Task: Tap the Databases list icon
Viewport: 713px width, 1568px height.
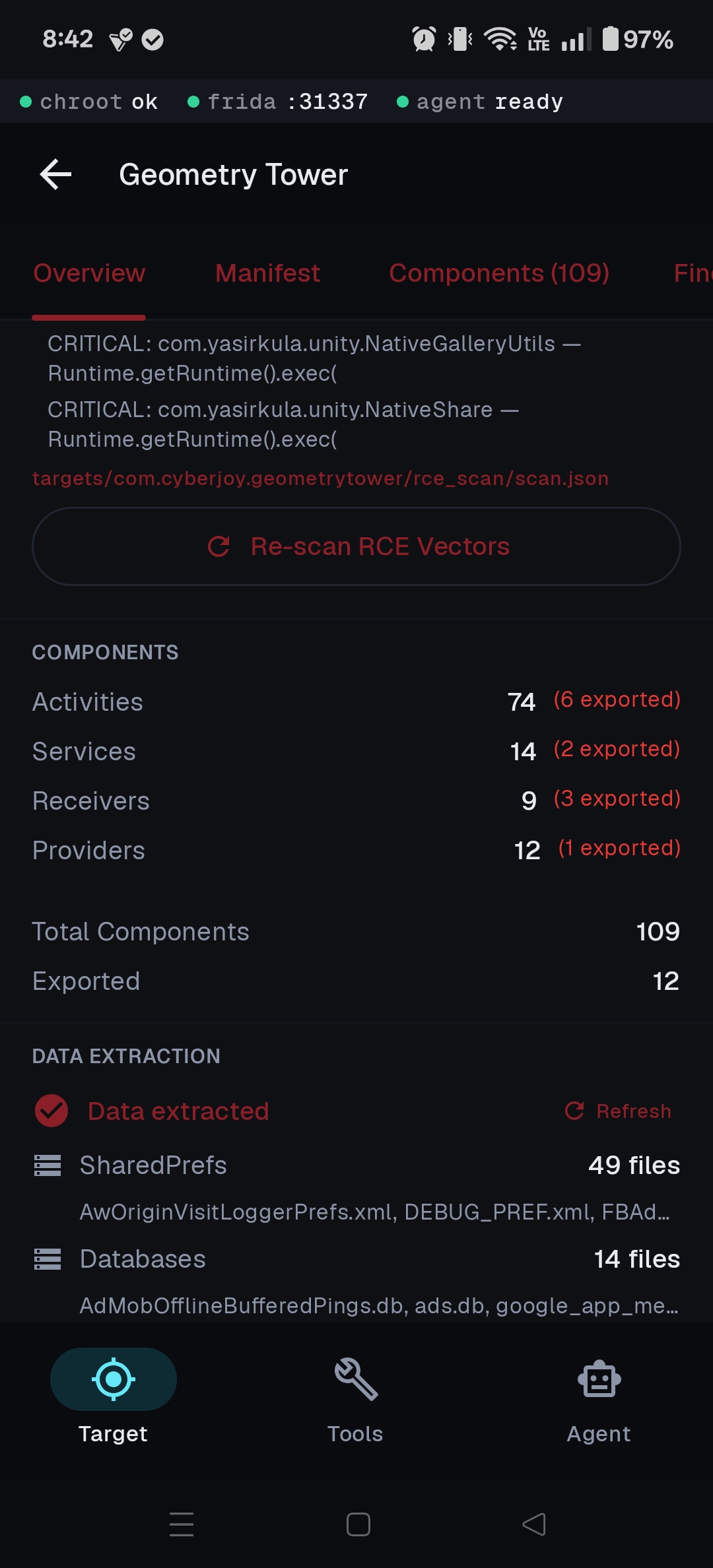Action: pyautogui.click(x=48, y=1258)
